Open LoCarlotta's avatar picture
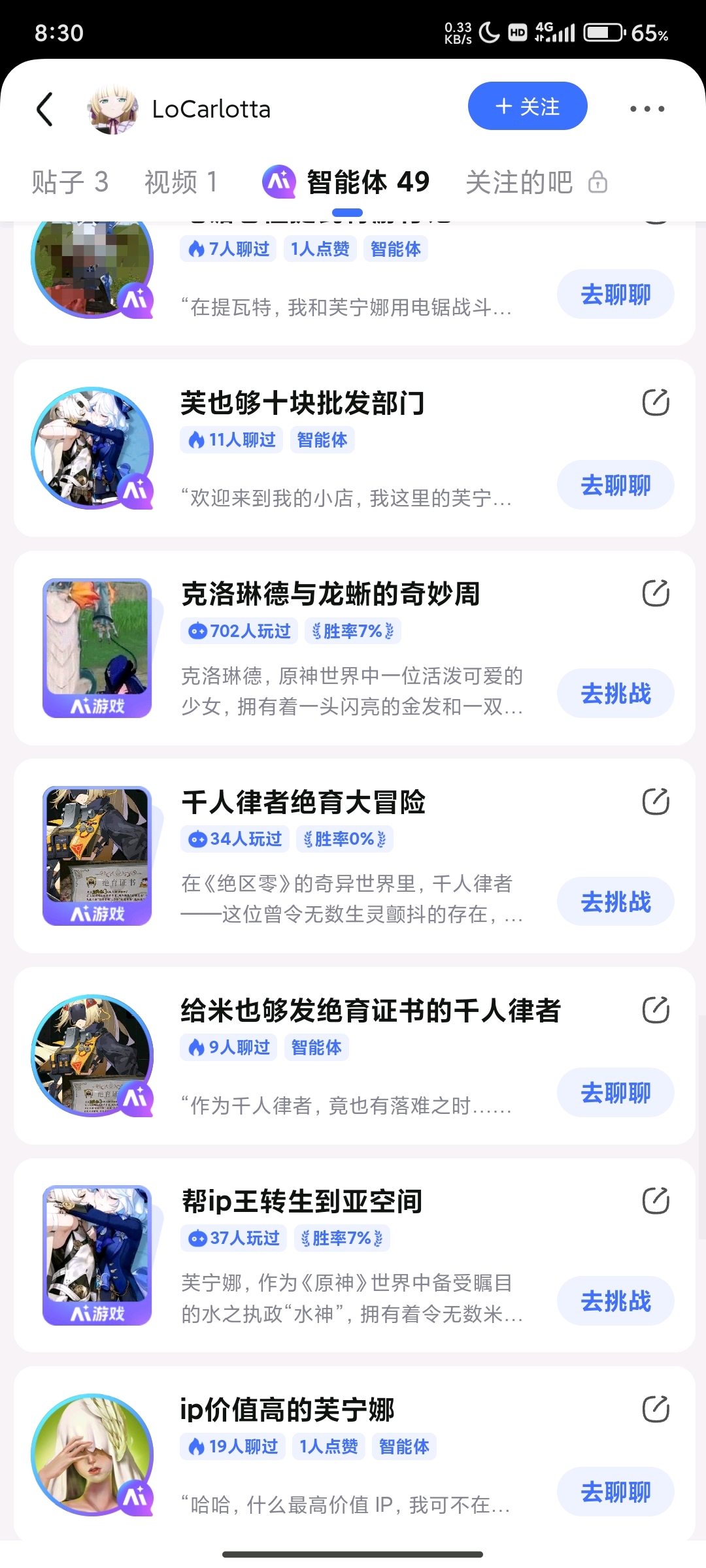Viewport: 706px width, 1568px height. 112,109
